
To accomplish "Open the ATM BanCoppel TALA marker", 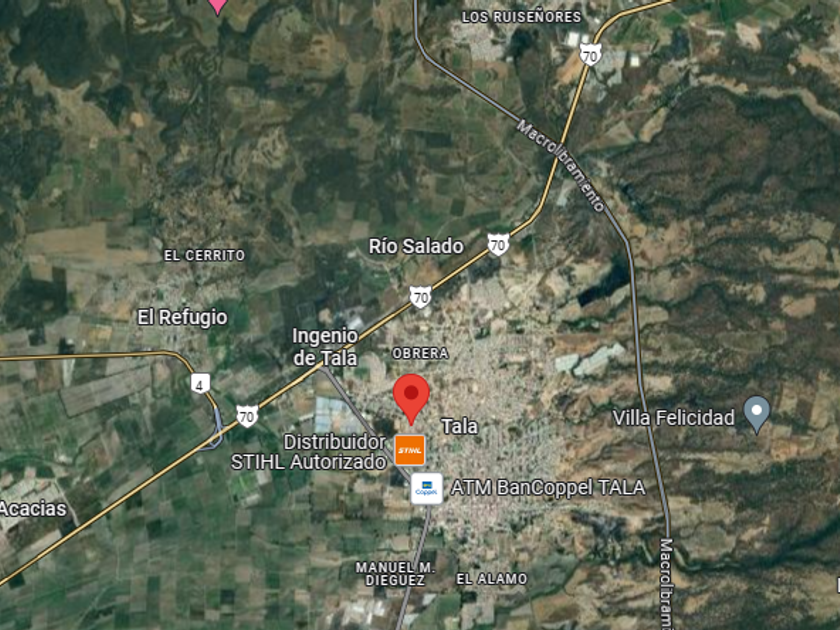I will 427,488.
